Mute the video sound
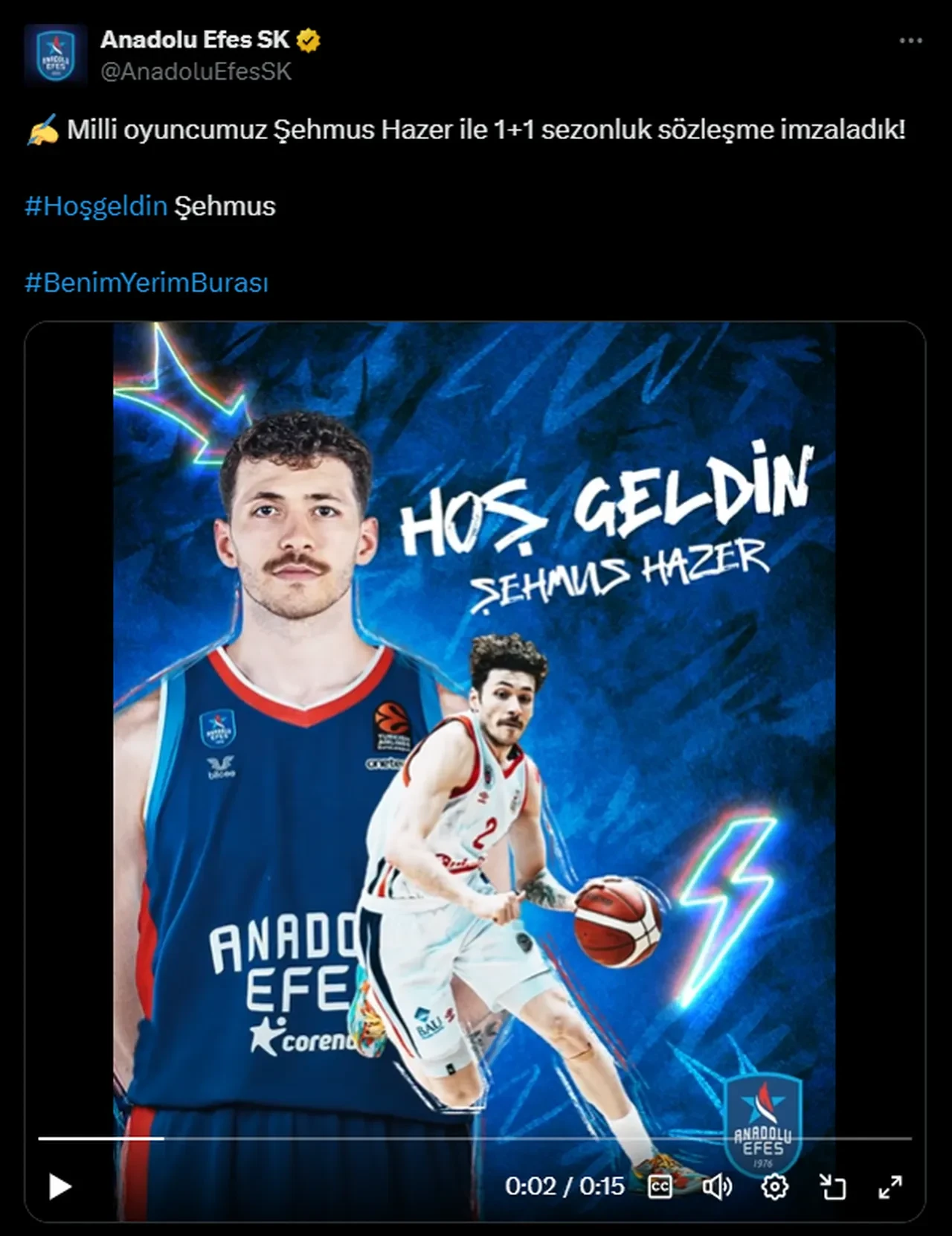 pos(717,1186)
